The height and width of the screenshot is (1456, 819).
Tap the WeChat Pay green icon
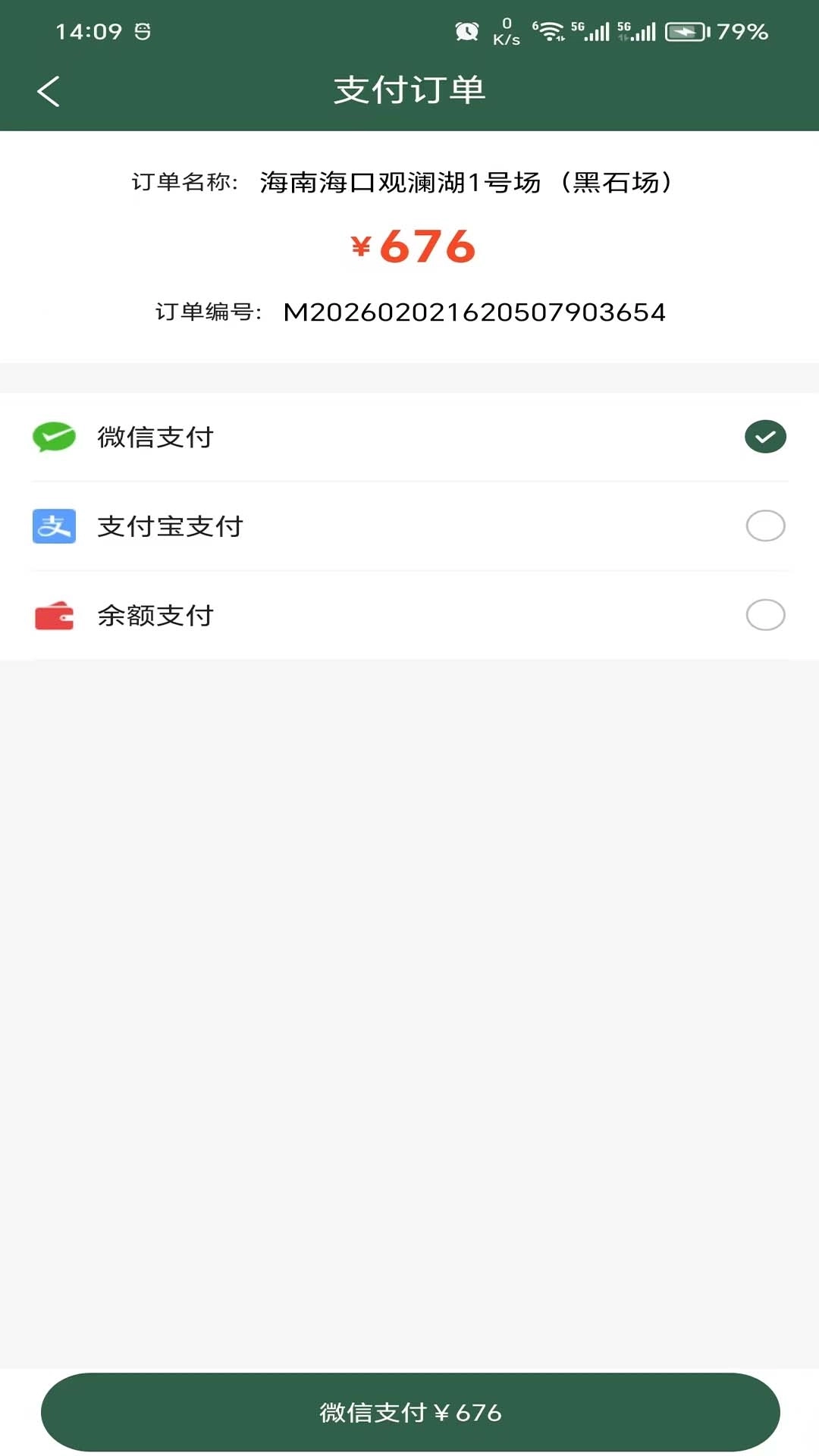tap(55, 437)
